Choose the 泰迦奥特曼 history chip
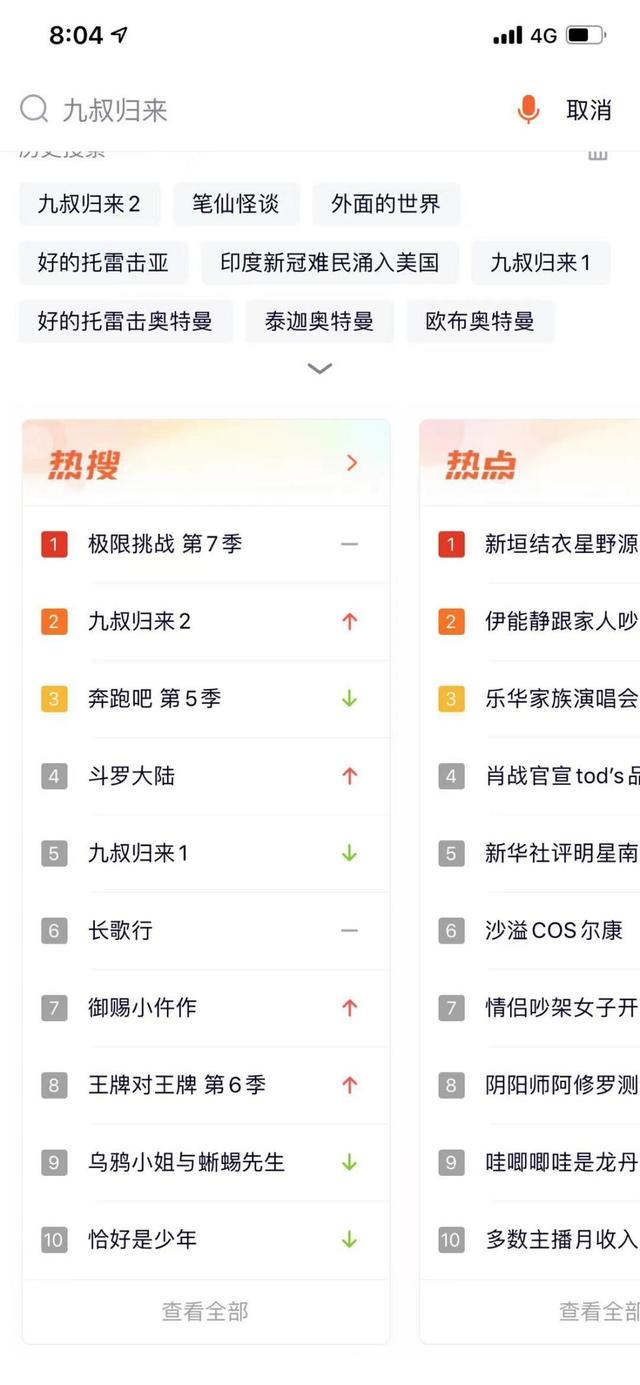 point(319,321)
